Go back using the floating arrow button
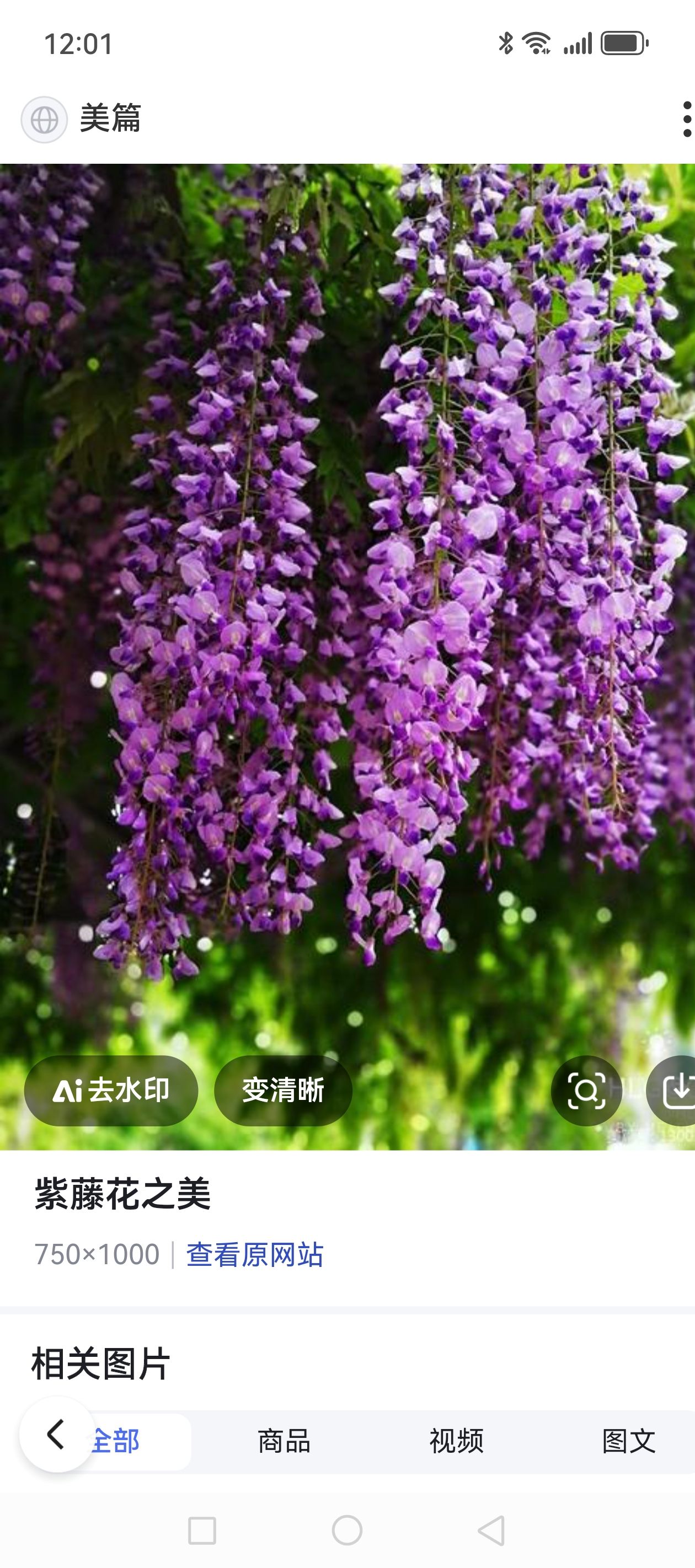Image resolution: width=695 pixels, height=1568 pixels. point(57,1435)
